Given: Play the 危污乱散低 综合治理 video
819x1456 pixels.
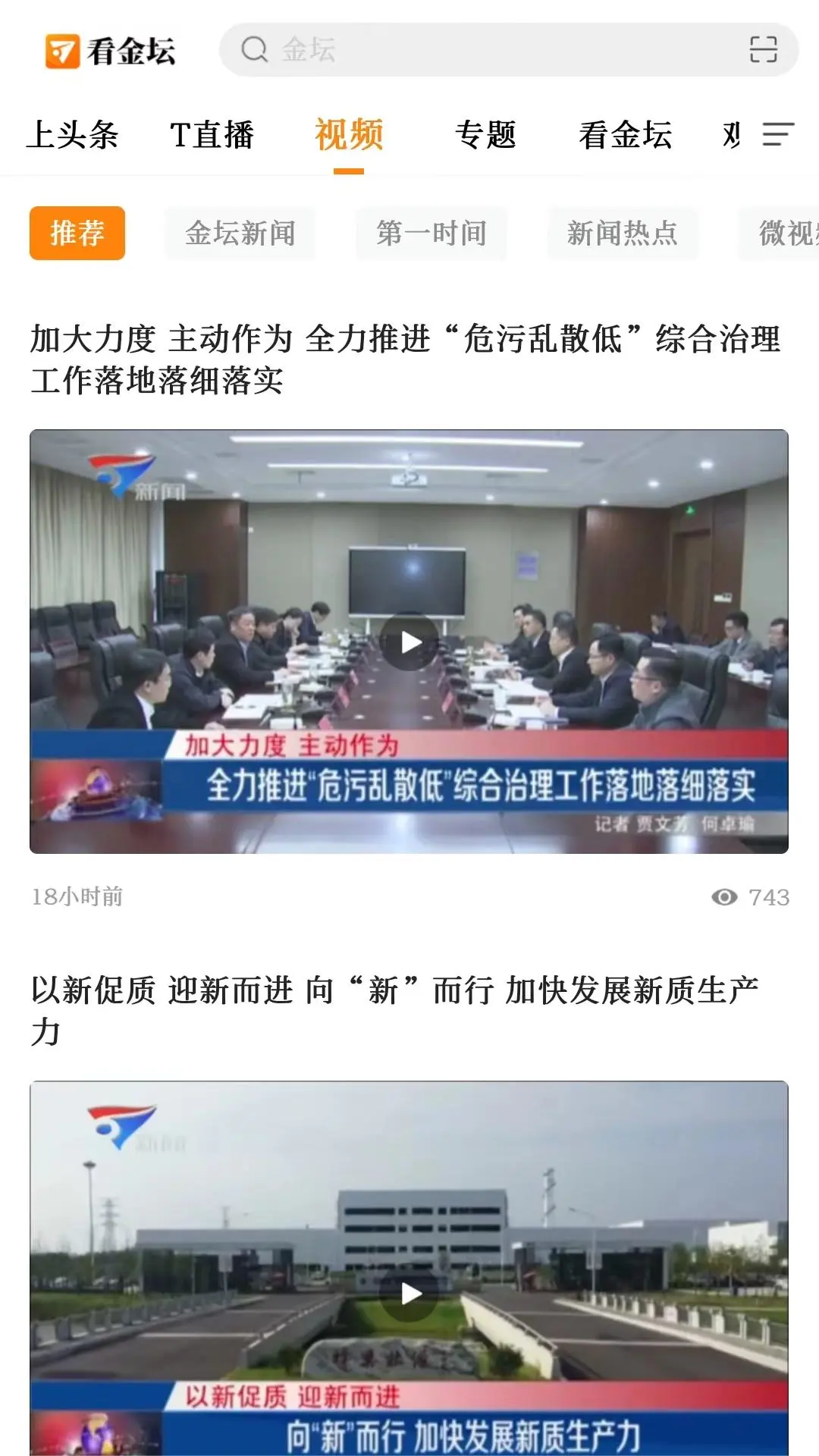Looking at the screenshot, I should [409, 642].
